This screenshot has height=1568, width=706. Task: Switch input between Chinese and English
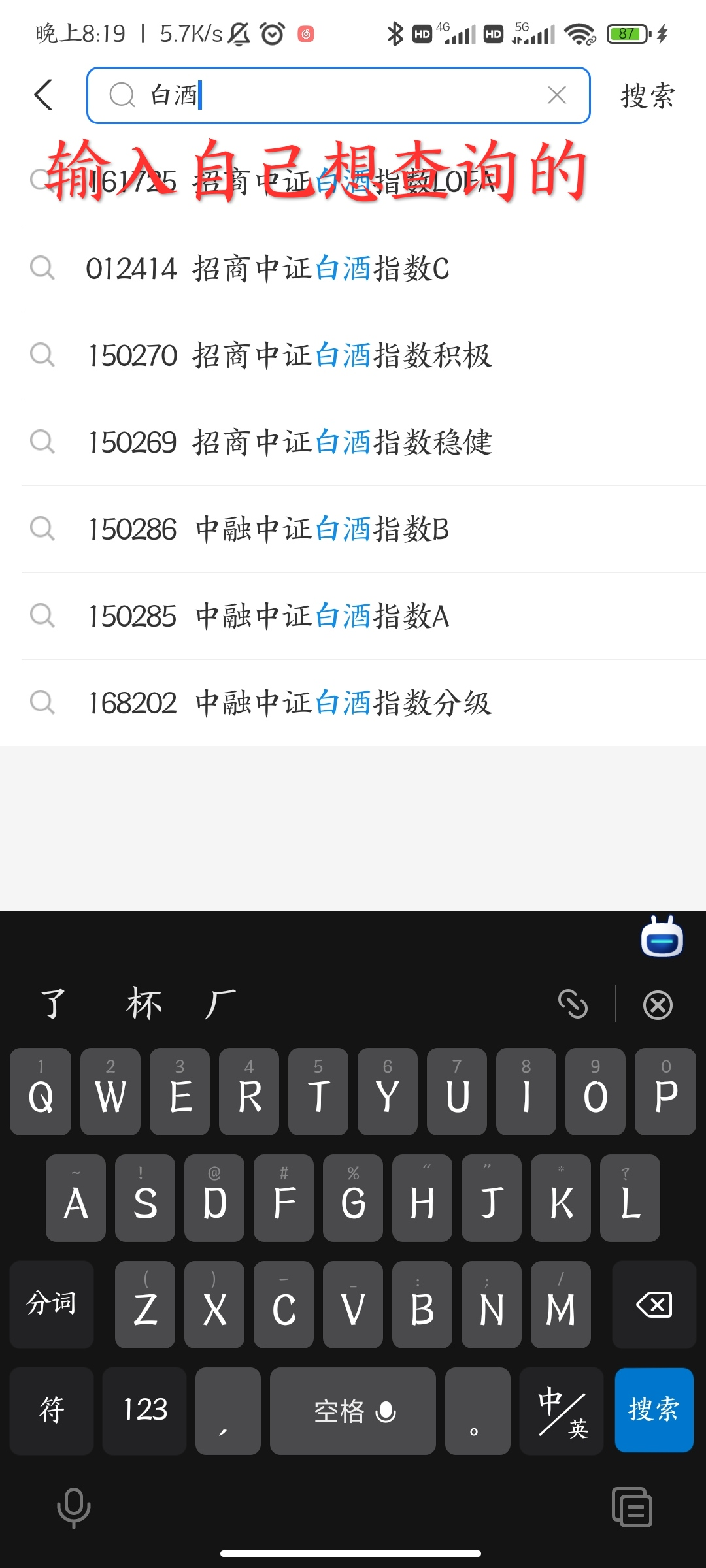561,1411
